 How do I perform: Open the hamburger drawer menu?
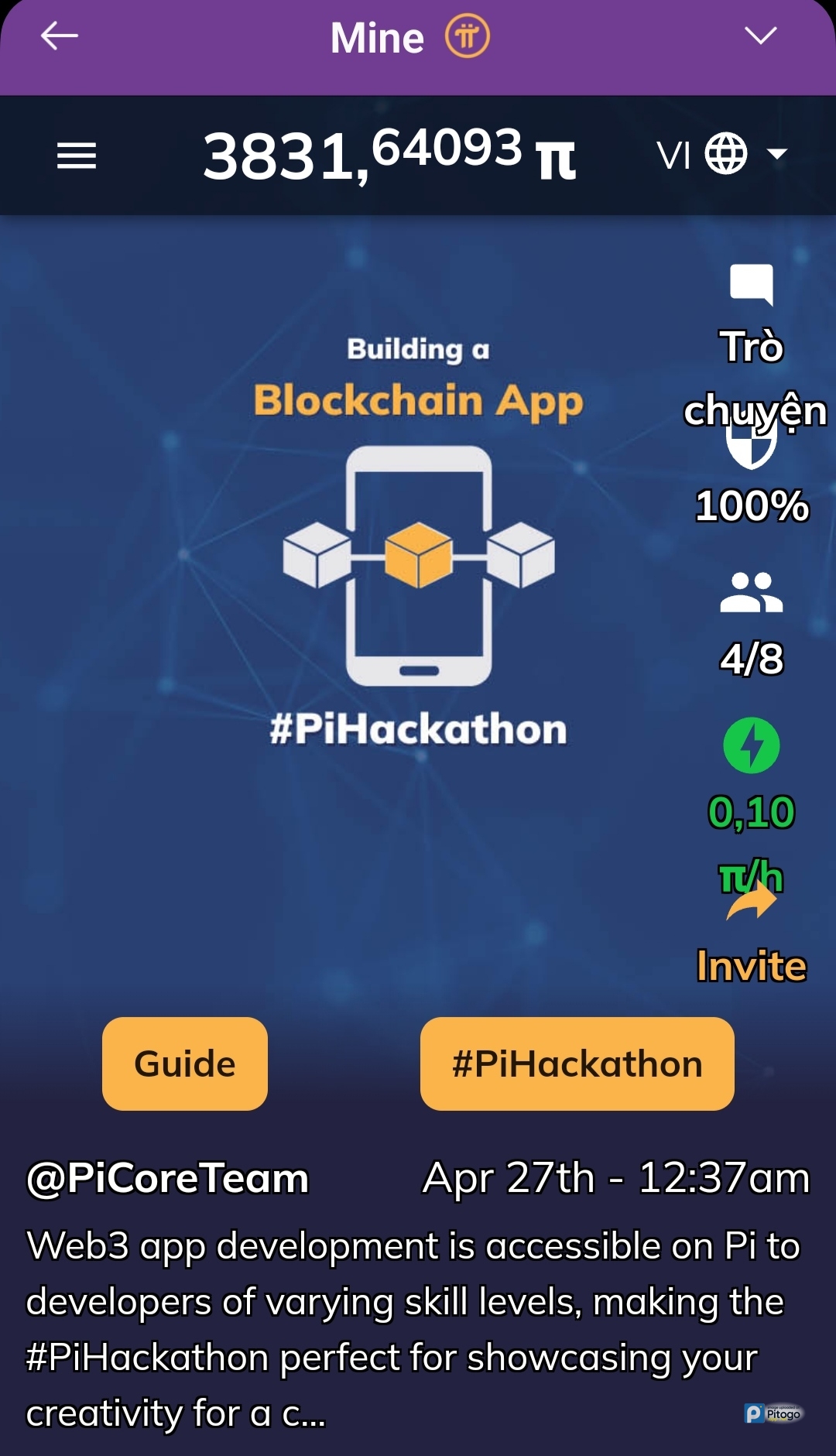coord(77,156)
